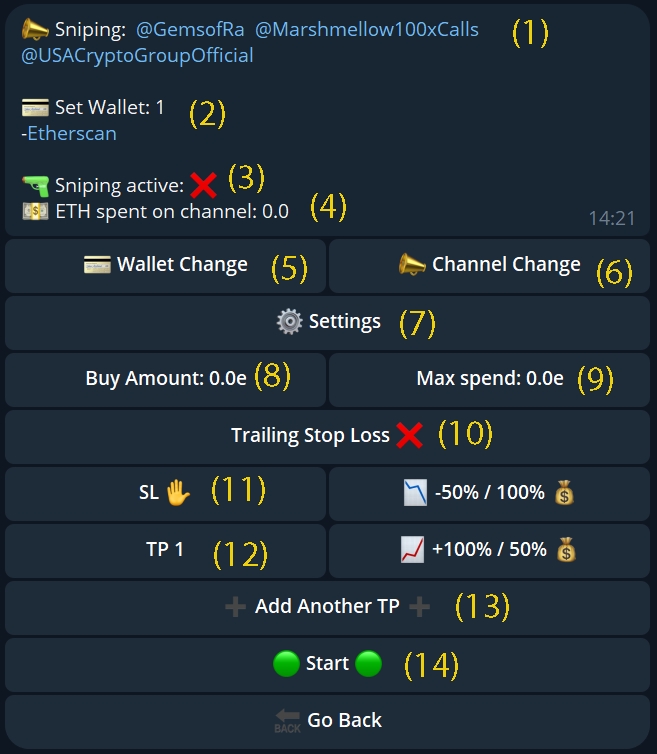
Task: Adjust the -50% / 100% stop loss
Action: [490, 493]
